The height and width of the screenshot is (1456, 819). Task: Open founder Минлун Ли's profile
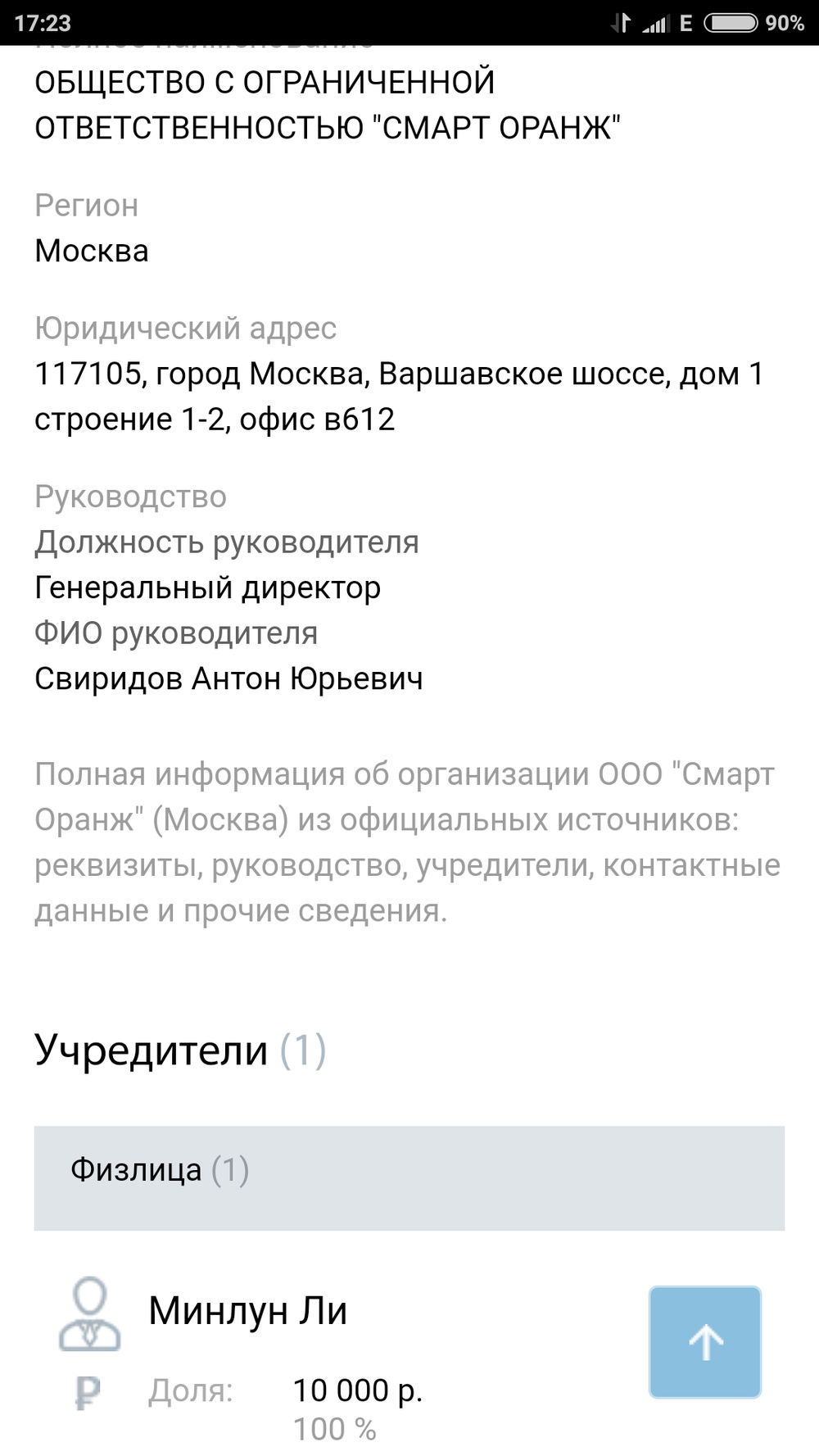click(x=247, y=1311)
